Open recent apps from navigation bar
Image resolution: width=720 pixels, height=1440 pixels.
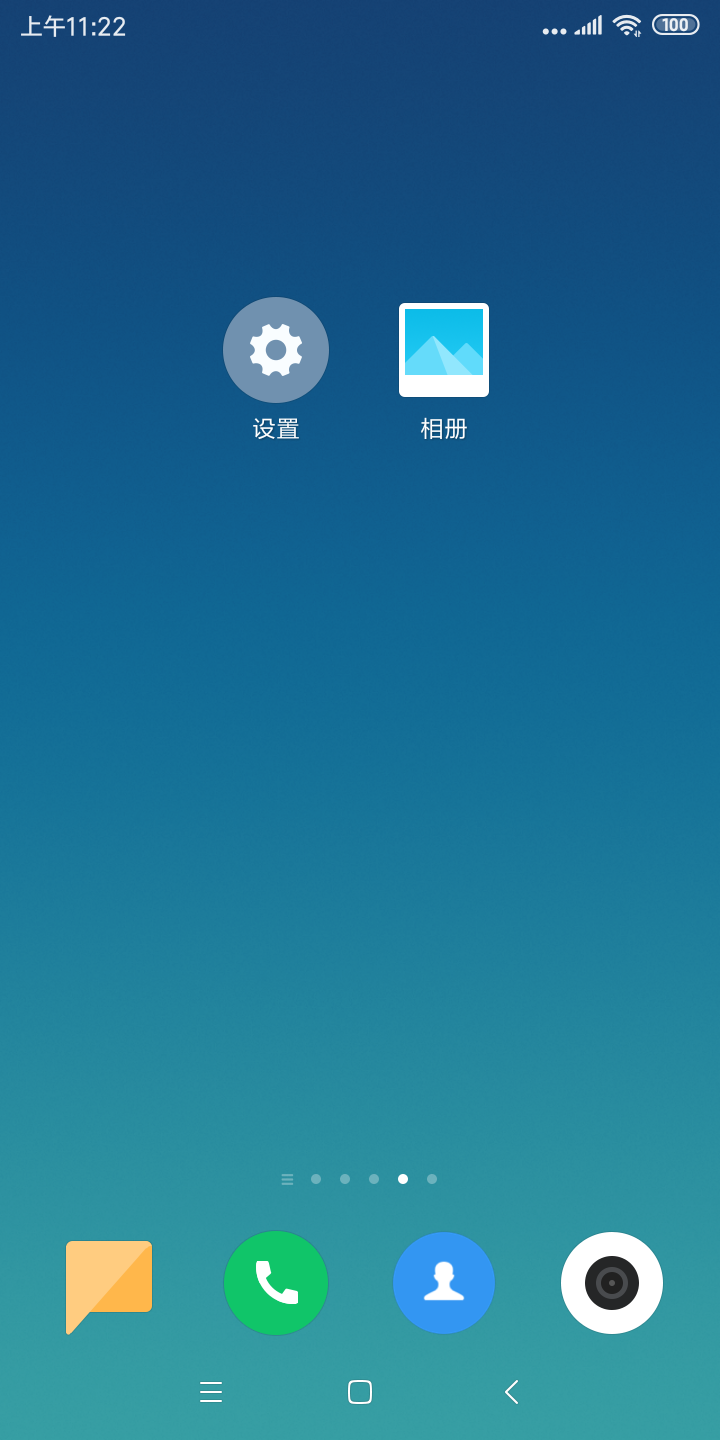[x=211, y=1392]
